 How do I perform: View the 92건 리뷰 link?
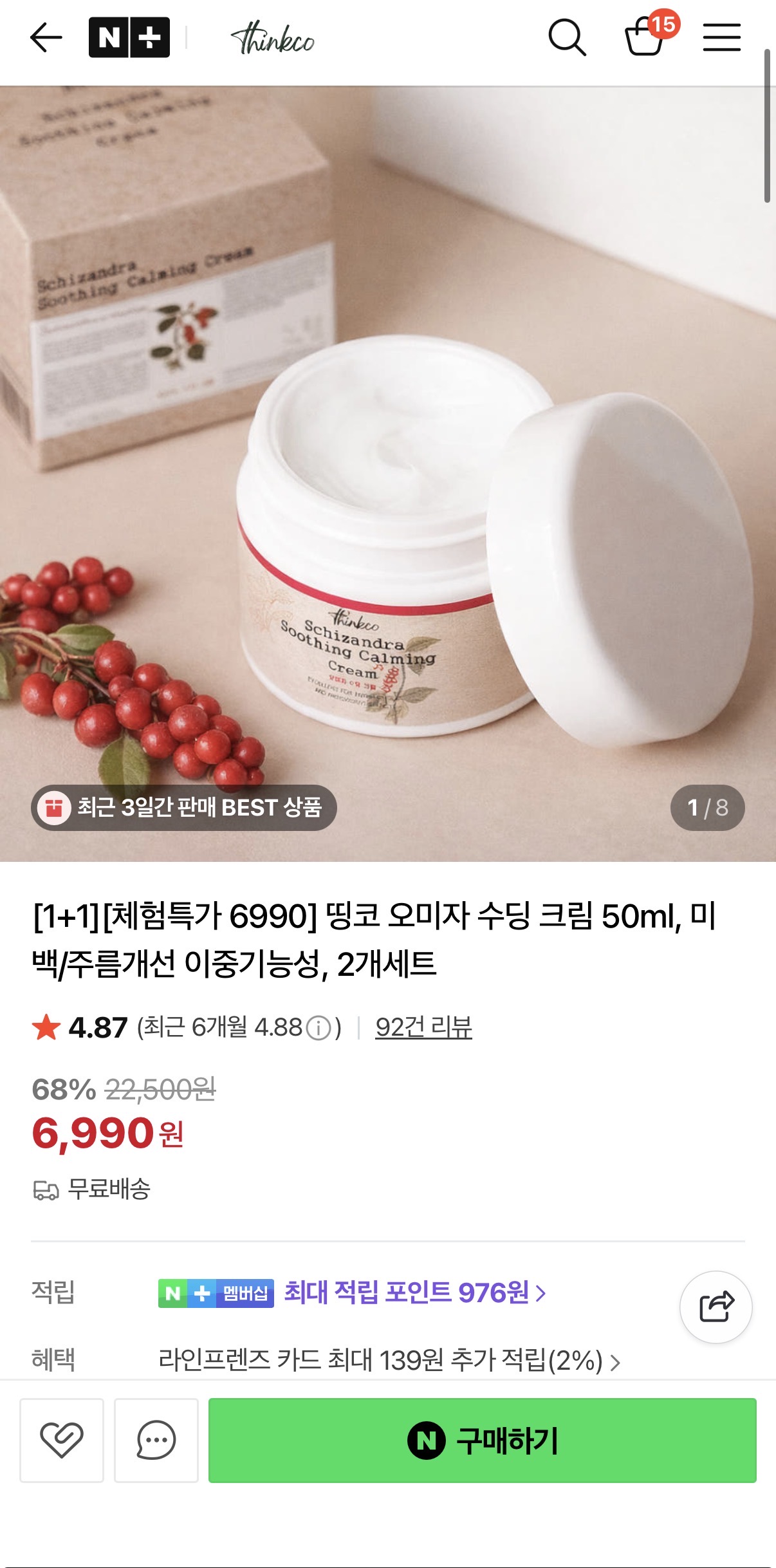[x=423, y=1027]
